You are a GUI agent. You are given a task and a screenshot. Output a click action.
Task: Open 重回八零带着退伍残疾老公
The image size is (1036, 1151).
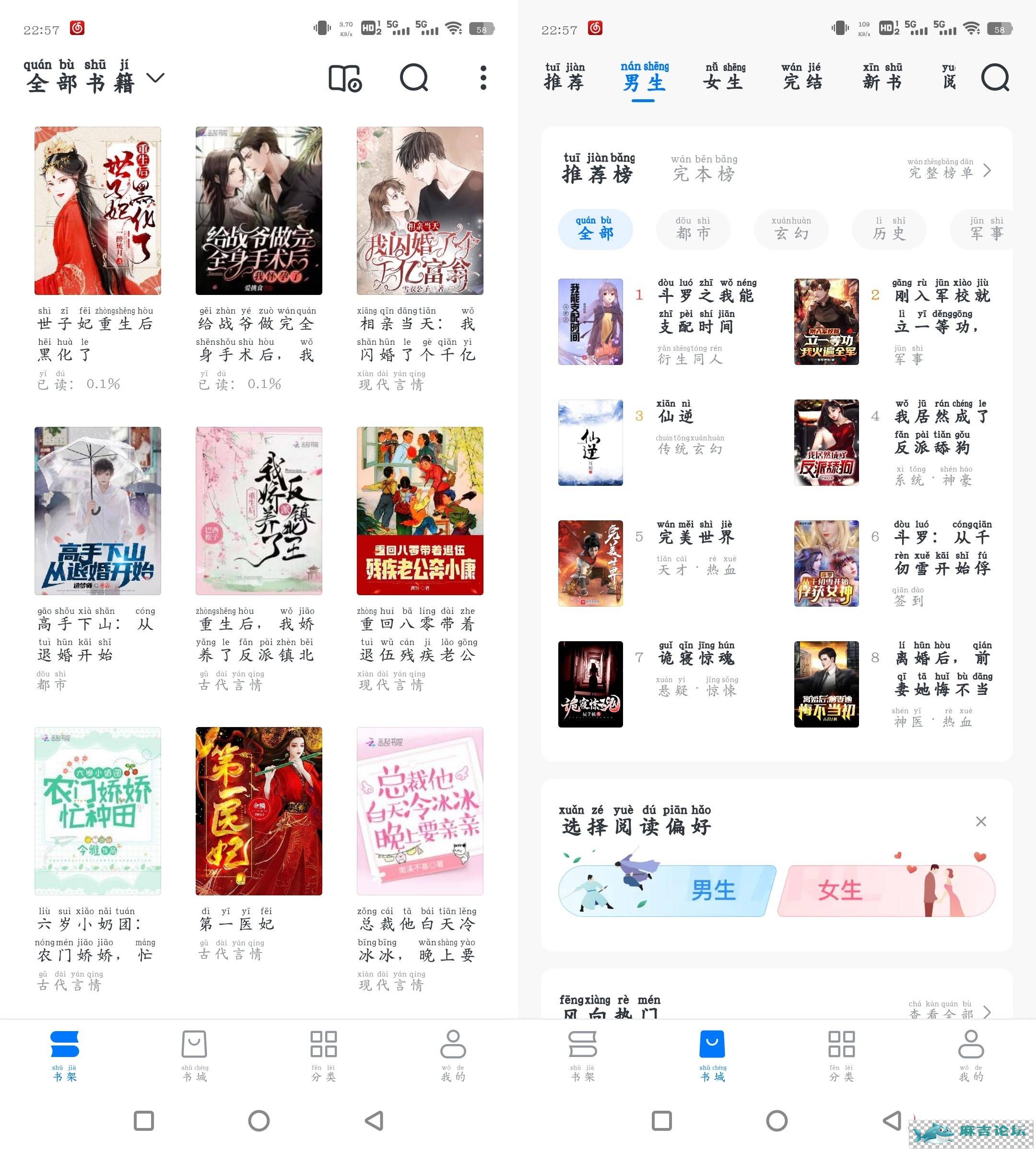(420, 511)
